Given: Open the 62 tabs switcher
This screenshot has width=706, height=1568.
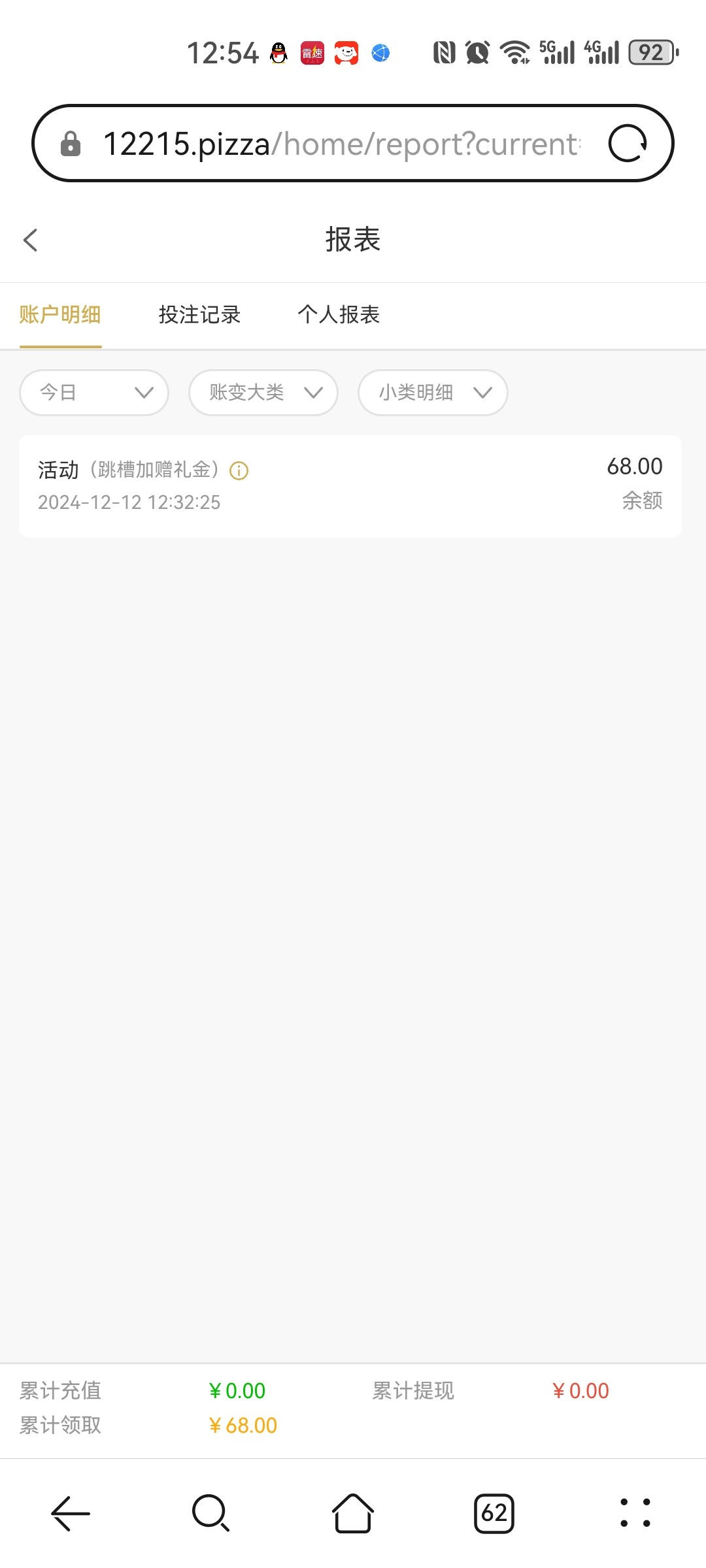Looking at the screenshot, I should click(x=494, y=1513).
